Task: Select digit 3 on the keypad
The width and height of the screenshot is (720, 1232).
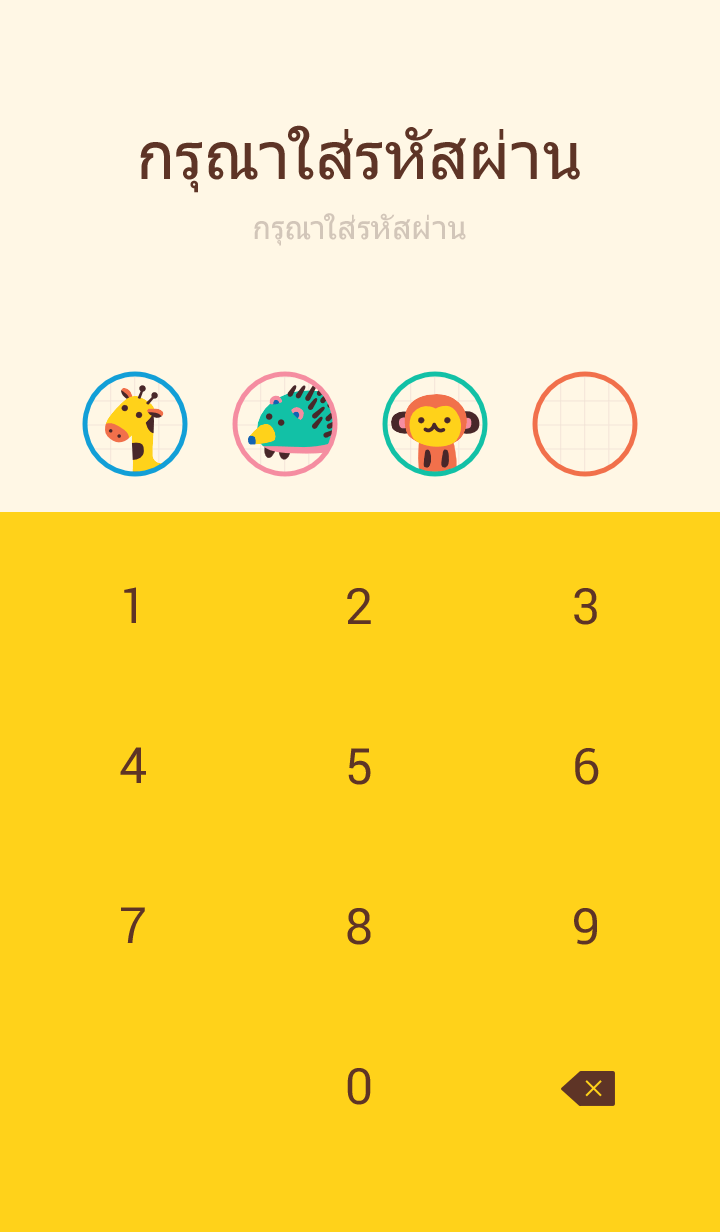Action: point(586,607)
